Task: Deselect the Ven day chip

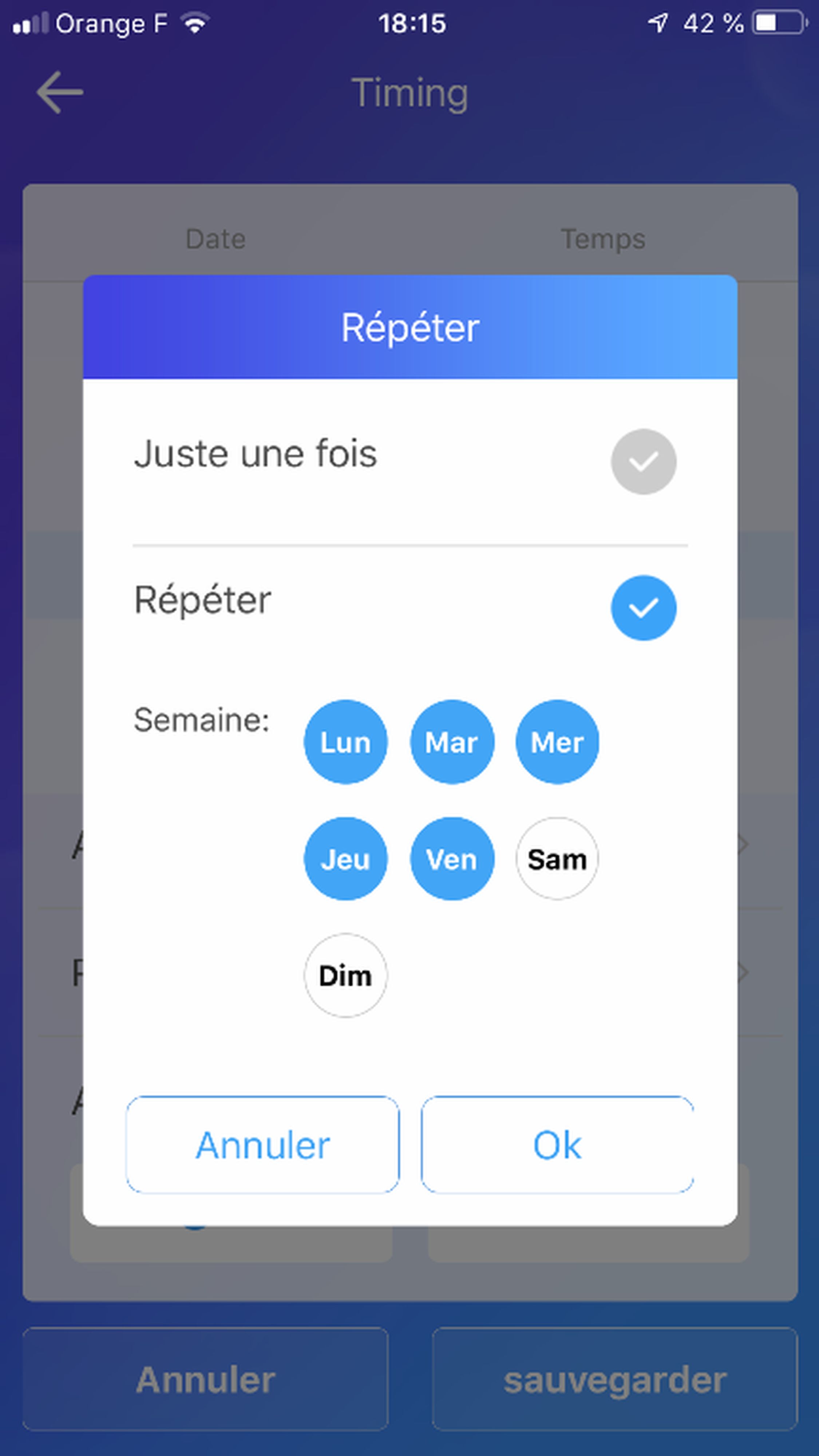Action: [x=452, y=859]
